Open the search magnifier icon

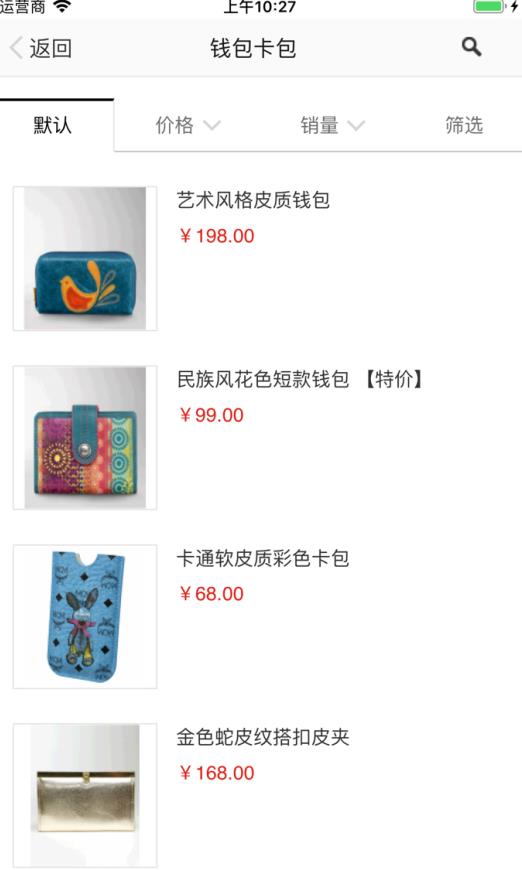pyautogui.click(x=472, y=47)
